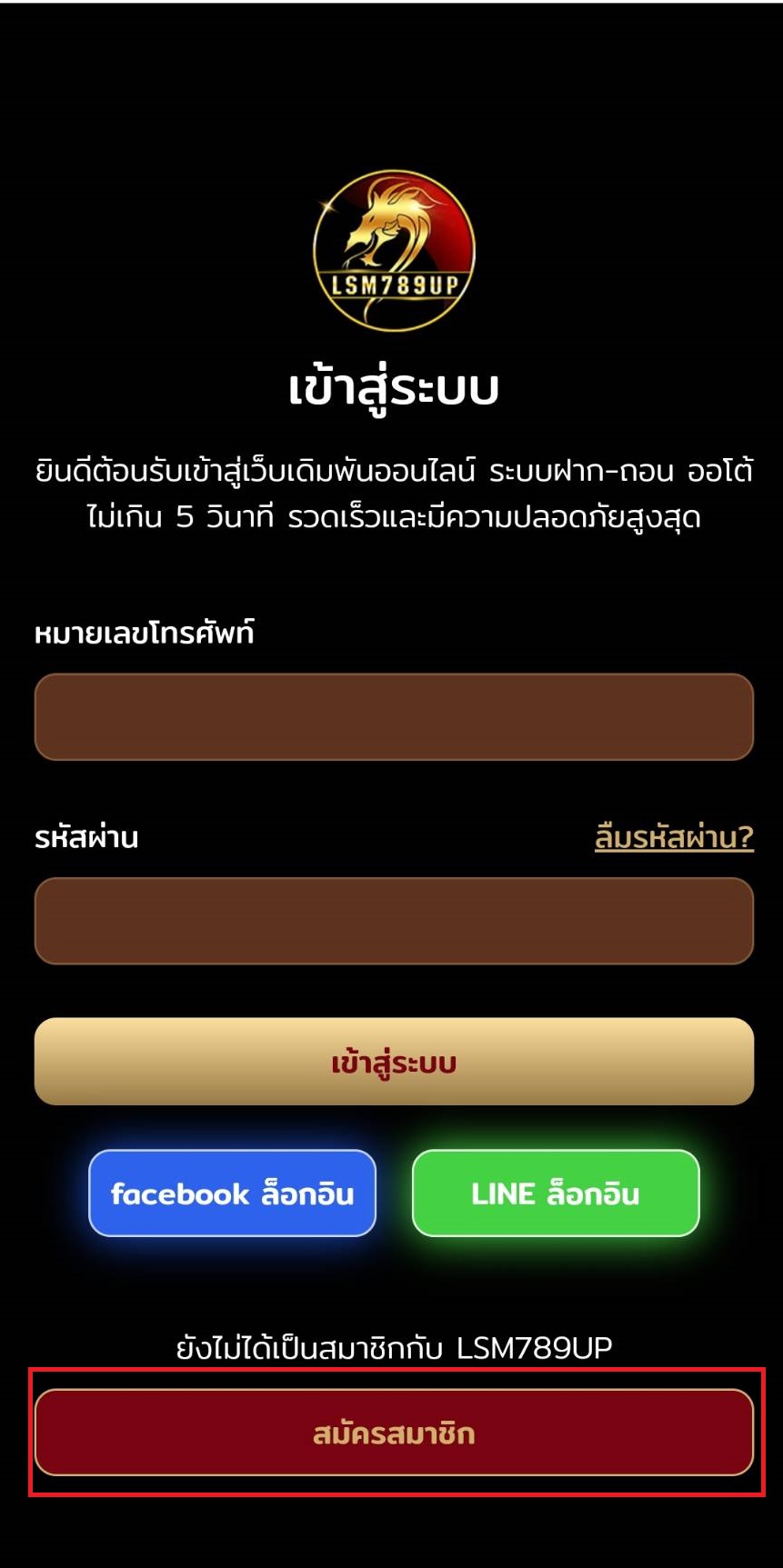Screen dimensions: 783x1568
Task: Log in with the blue facebook ล็อกอิน button
Action: tap(232, 1193)
